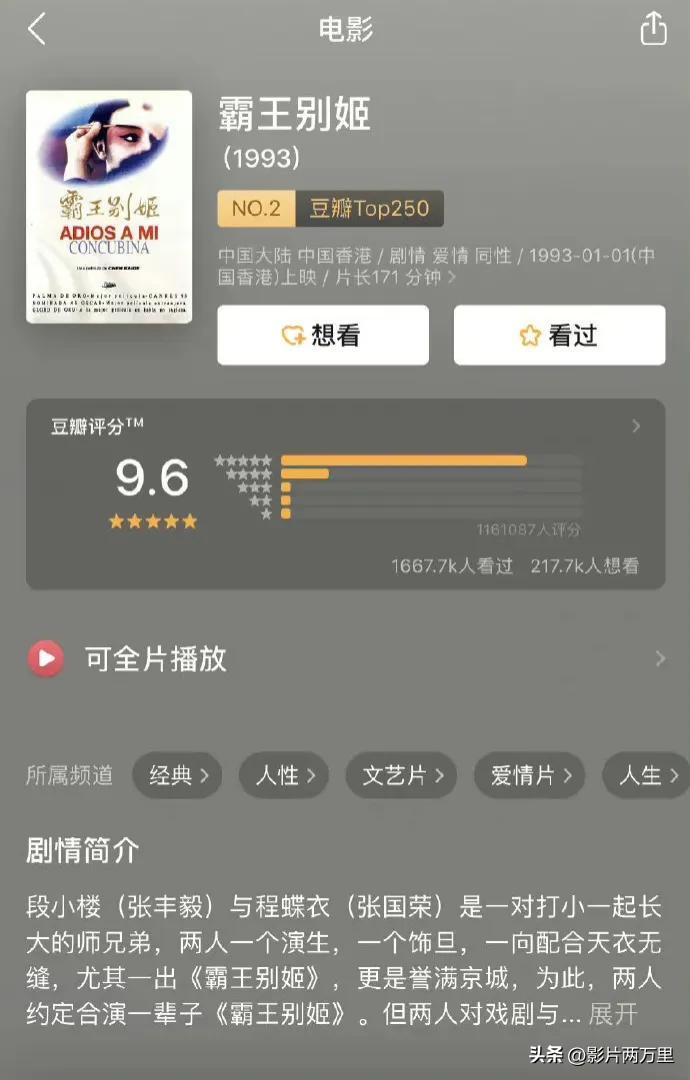Go back with the top-left arrow
Viewport: 690px width, 1080px height.
pyautogui.click(x=37, y=30)
